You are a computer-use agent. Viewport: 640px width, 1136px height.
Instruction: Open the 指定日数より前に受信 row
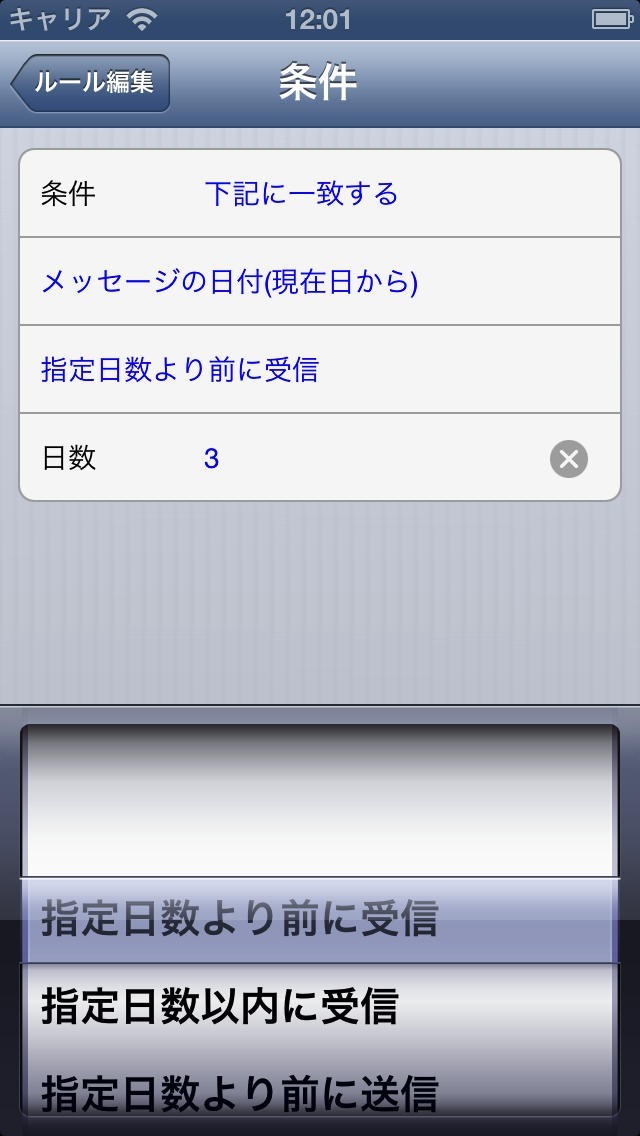pyautogui.click(x=320, y=370)
